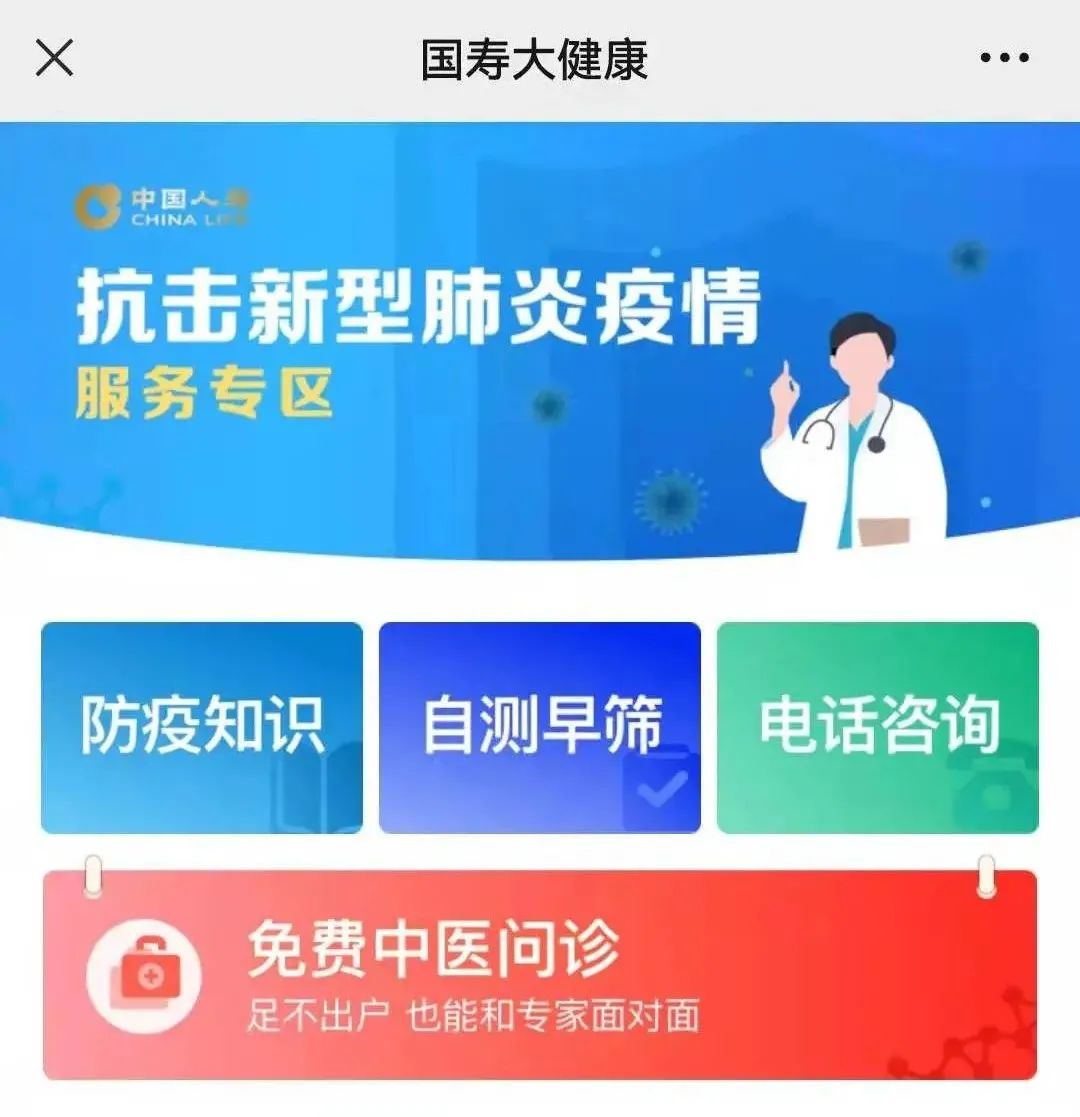Close the 国寿大健康 page

[x=55, y=58]
